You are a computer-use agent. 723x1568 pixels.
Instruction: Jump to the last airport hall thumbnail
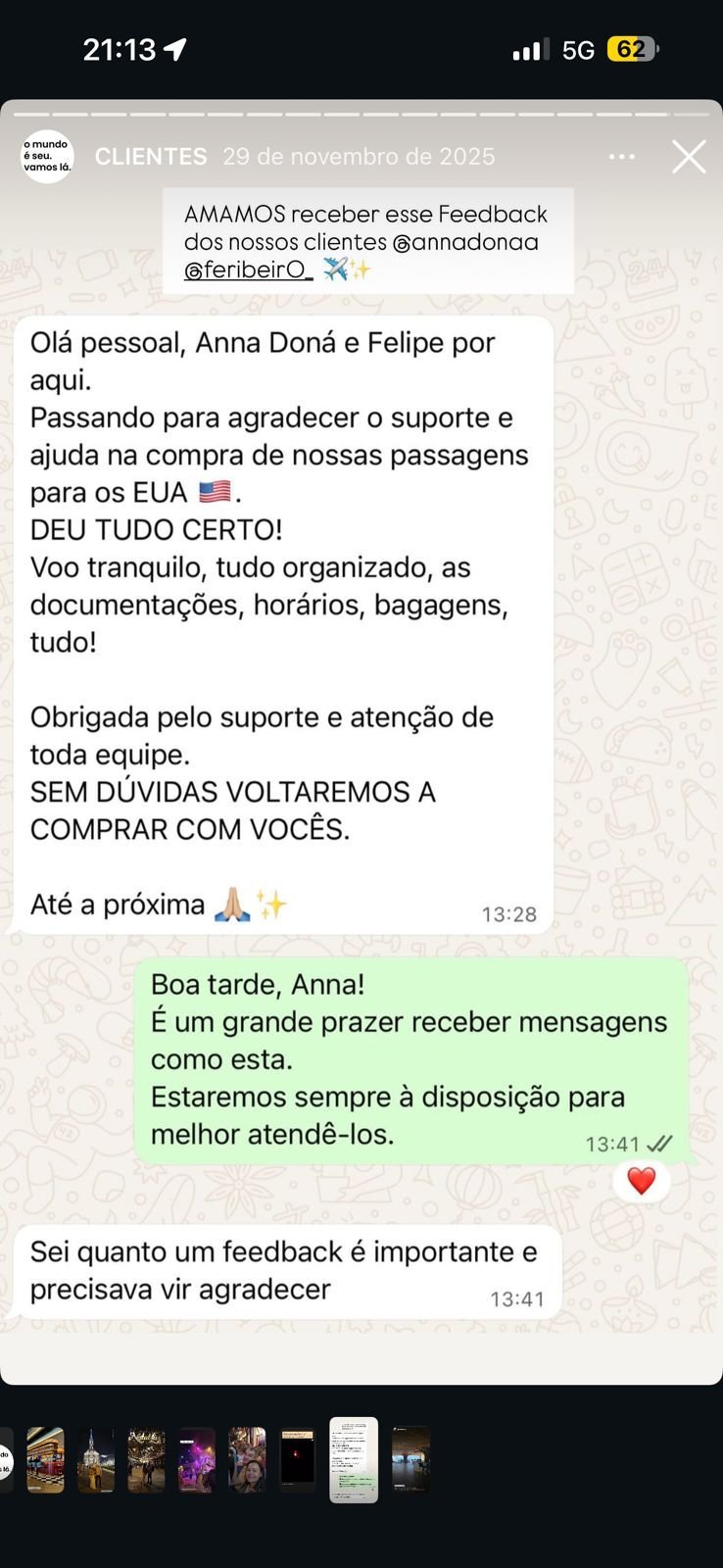pos(410,1460)
